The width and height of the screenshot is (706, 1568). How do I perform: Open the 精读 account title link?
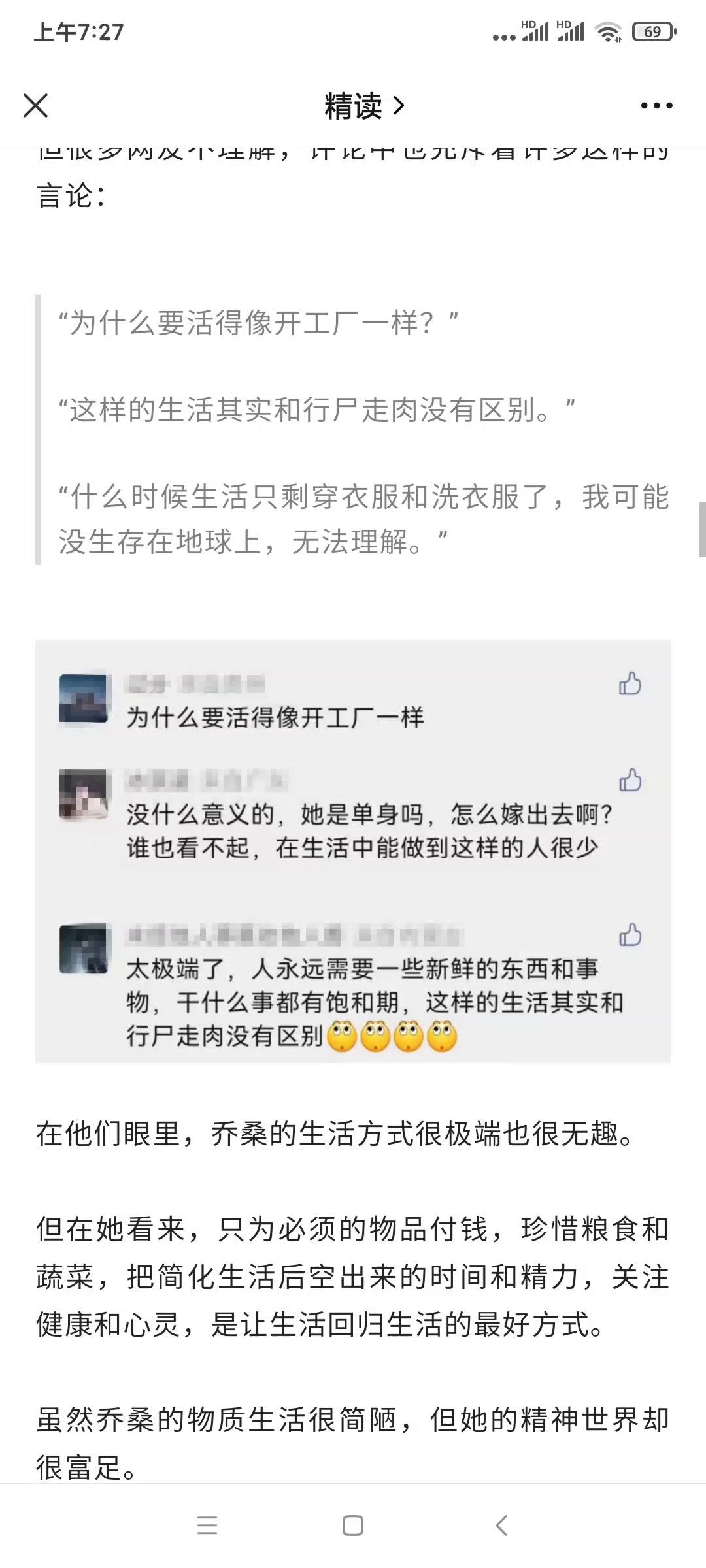coord(363,106)
